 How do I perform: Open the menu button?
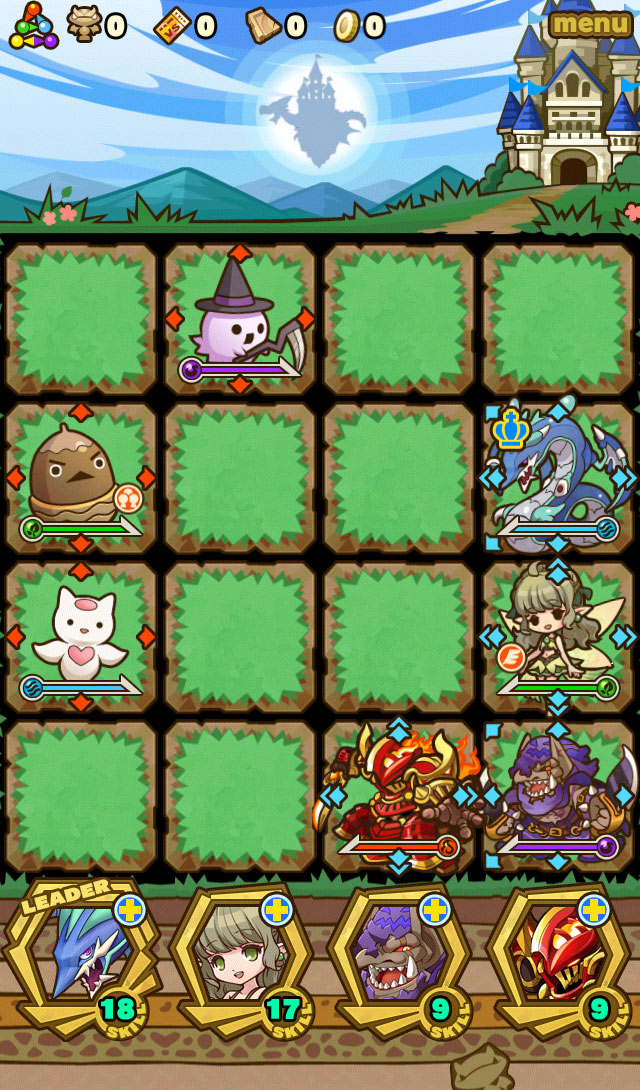pyautogui.click(x=590, y=25)
